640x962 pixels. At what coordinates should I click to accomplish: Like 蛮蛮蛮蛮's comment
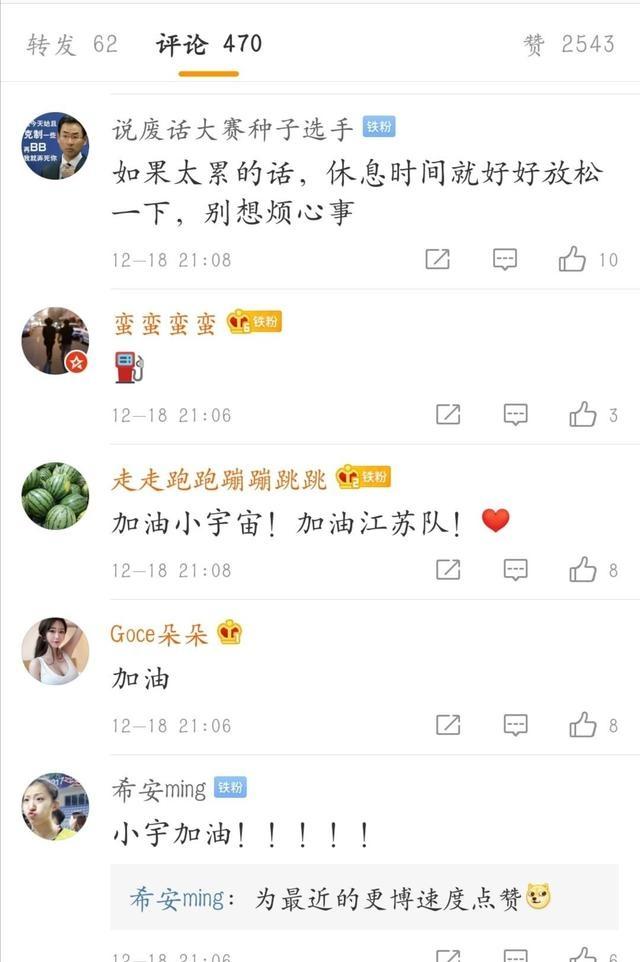583,415
